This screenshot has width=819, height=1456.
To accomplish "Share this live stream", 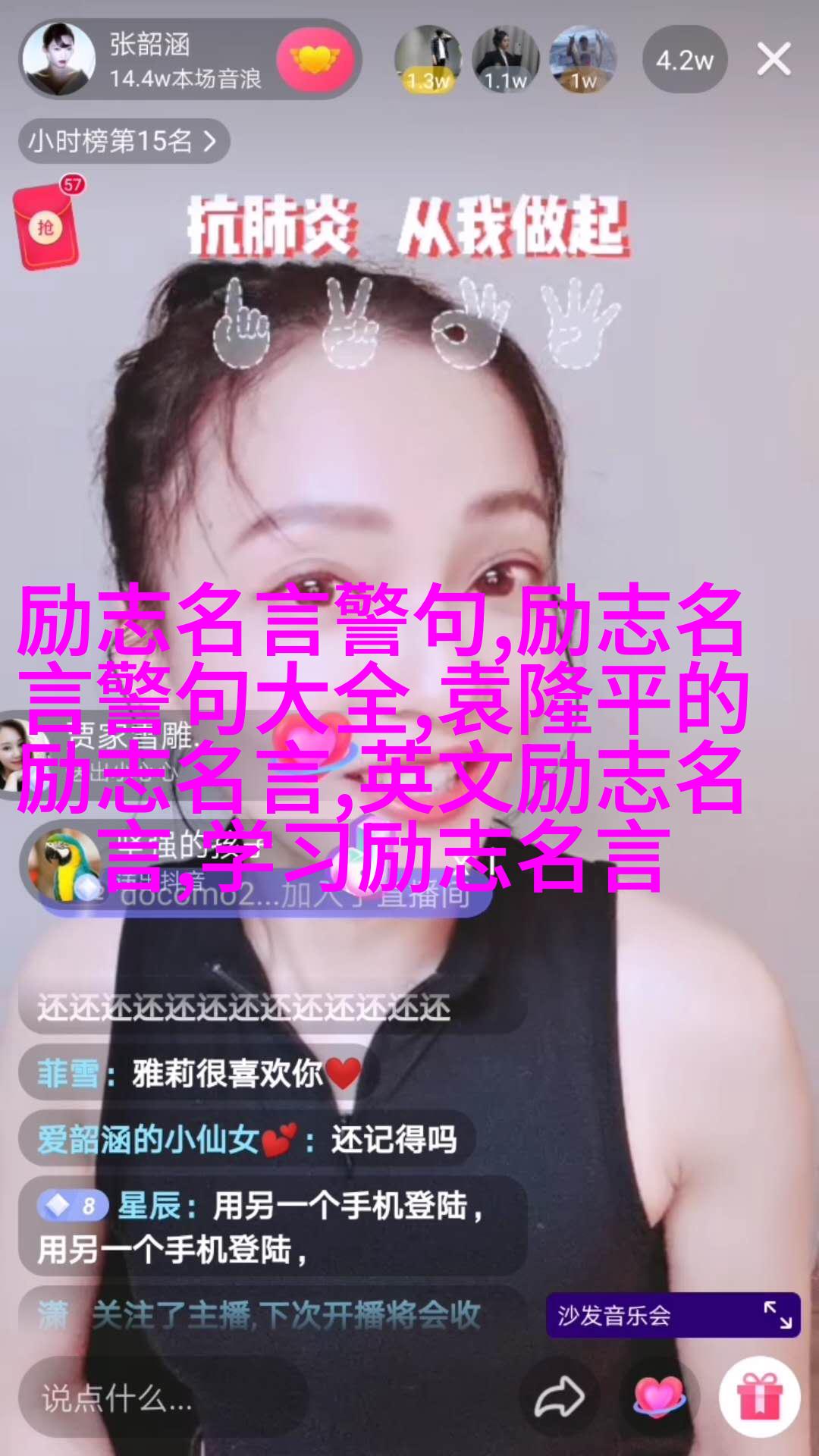I will point(559,1397).
